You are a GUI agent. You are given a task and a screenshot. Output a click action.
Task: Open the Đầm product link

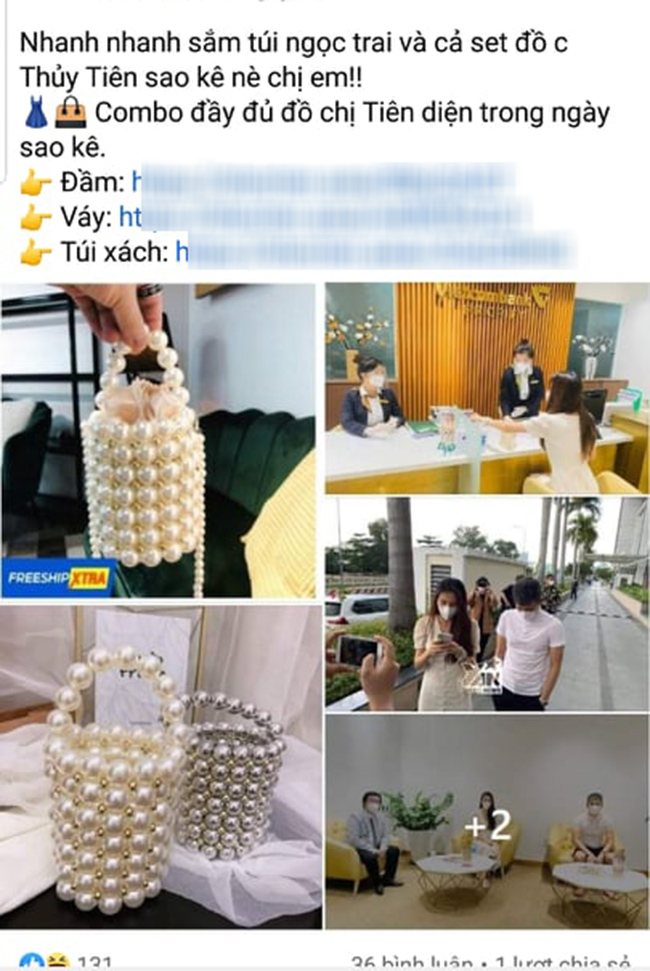coord(320,182)
